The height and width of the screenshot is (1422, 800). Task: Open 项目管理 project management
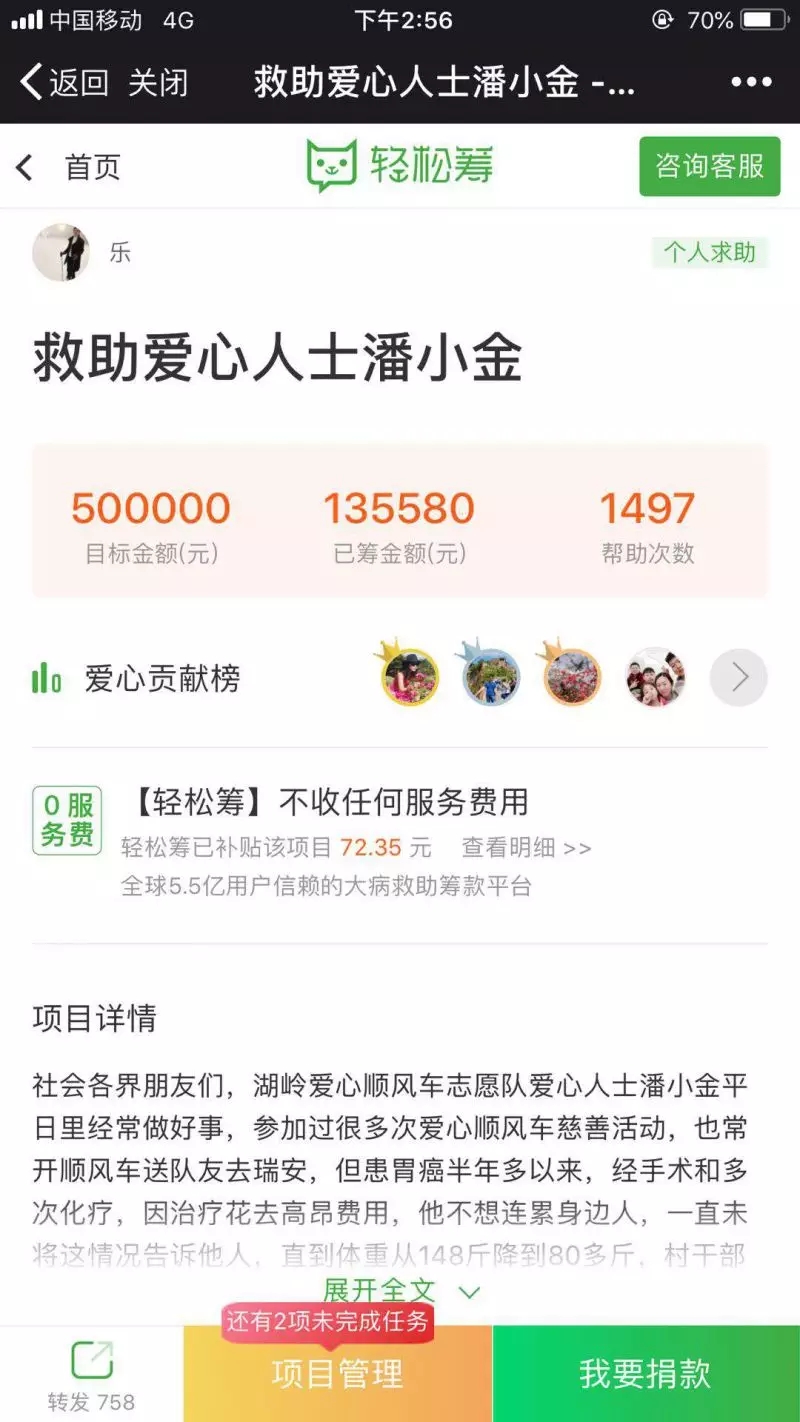pos(337,1375)
